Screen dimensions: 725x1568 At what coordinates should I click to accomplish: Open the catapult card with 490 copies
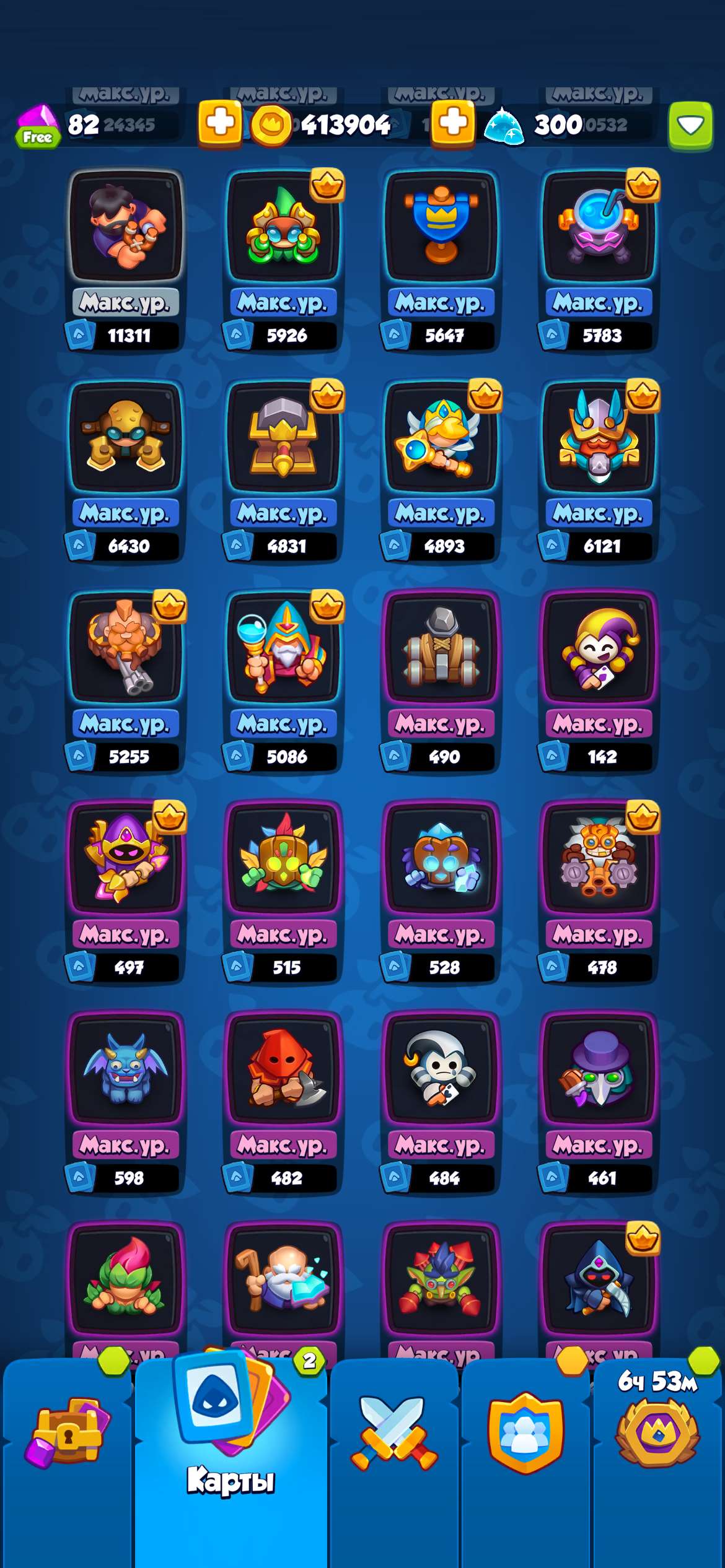click(441, 649)
